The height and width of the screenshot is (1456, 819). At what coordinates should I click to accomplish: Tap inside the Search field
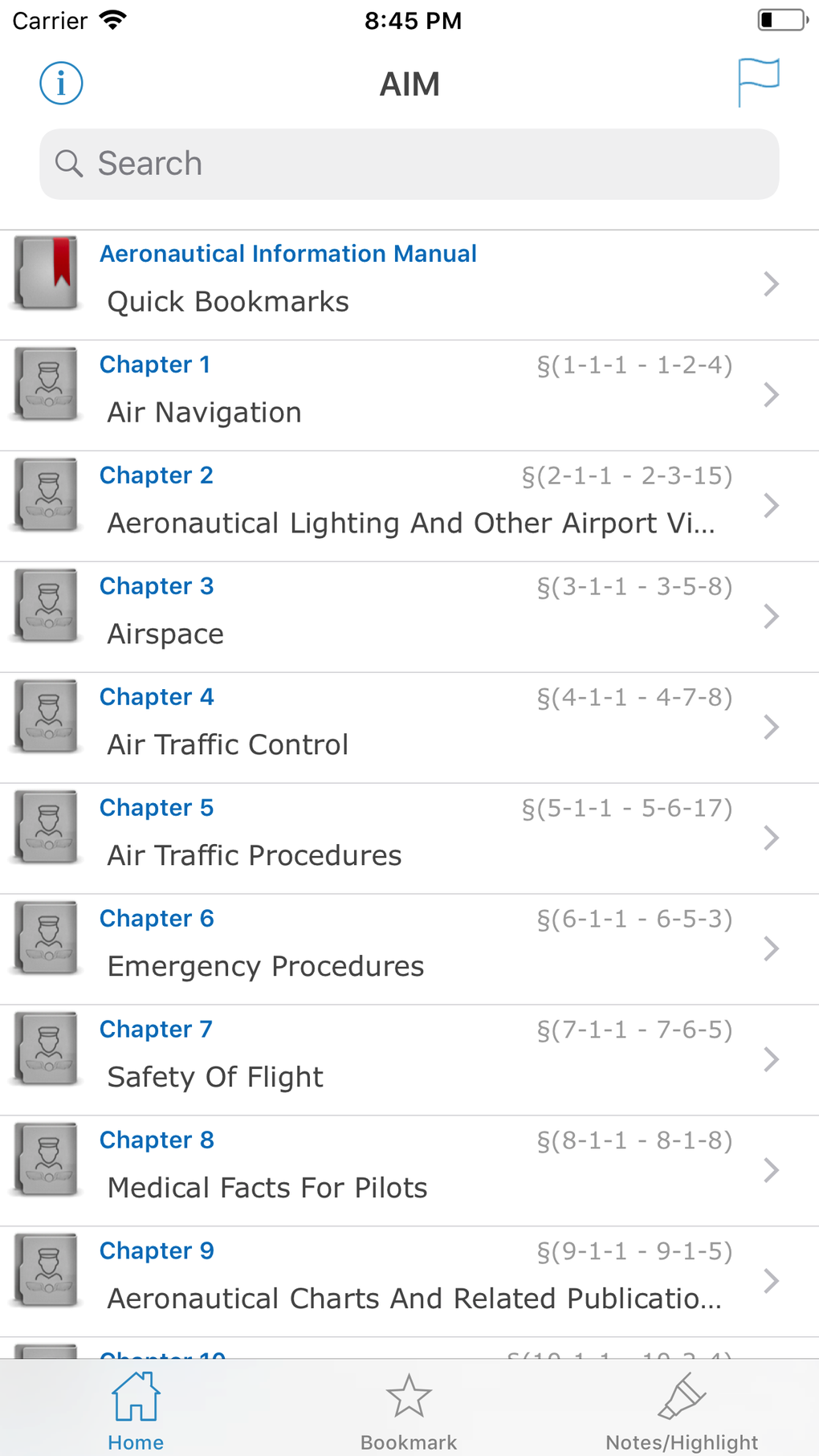coord(321,163)
